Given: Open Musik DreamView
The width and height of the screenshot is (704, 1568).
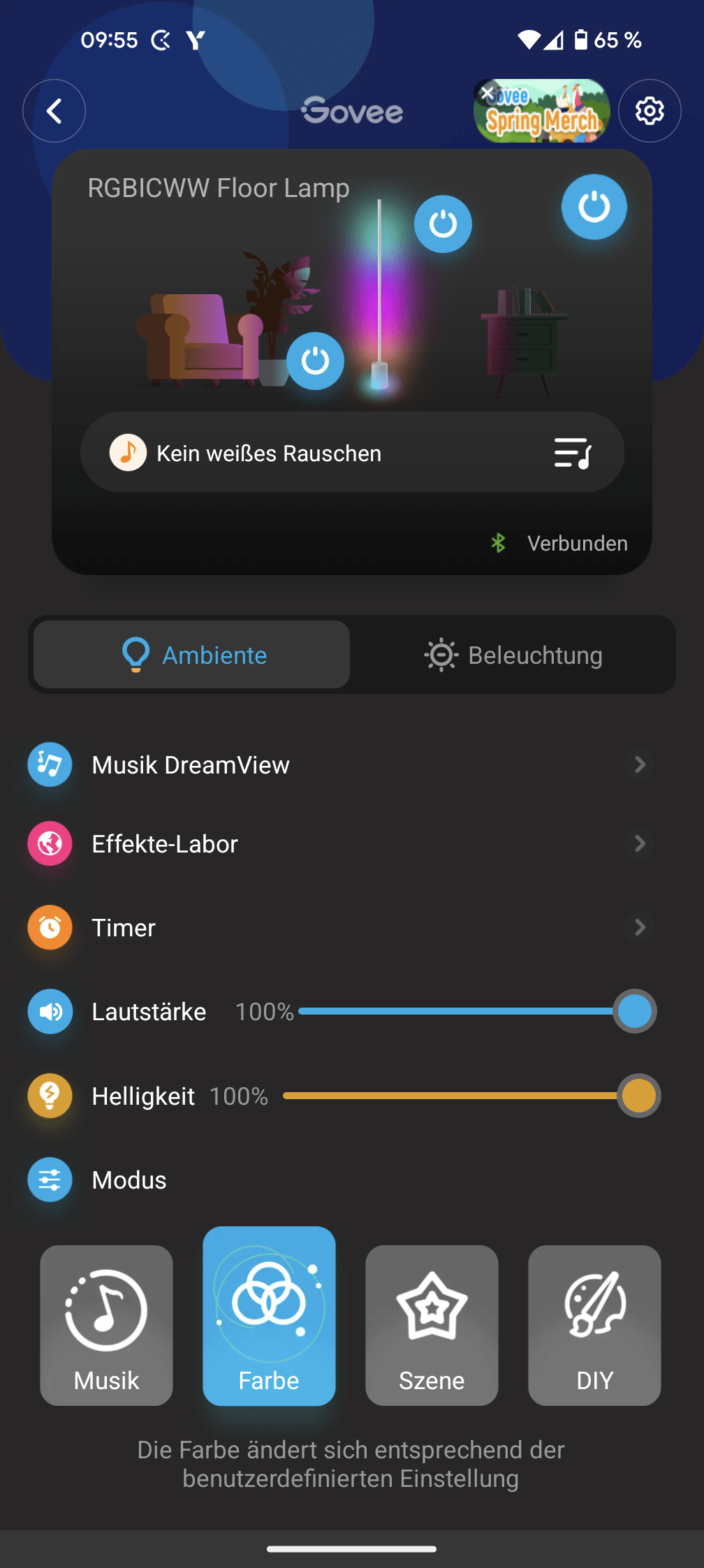Looking at the screenshot, I should pos(335,764).
